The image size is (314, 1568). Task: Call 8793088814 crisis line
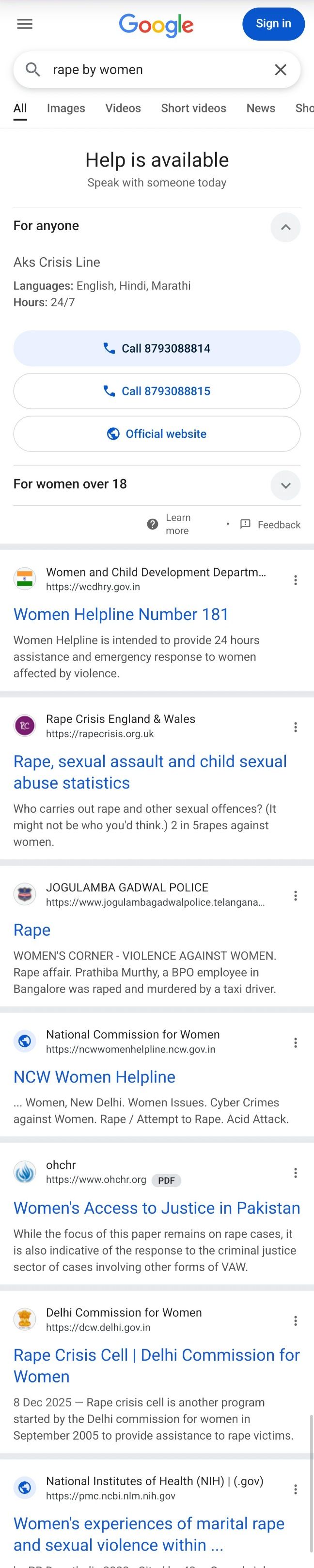pos(157,348)
